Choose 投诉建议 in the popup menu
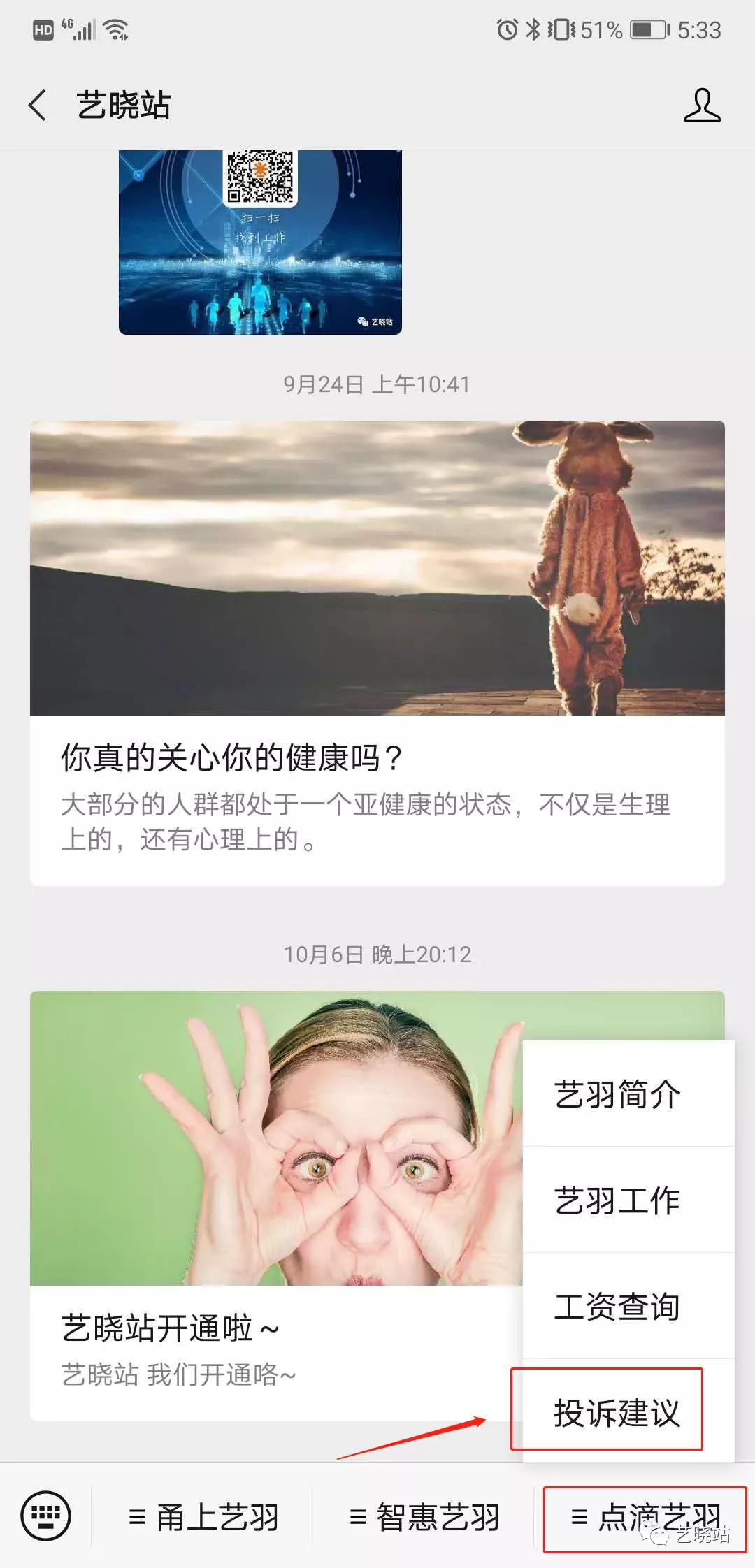This screenshot has width=755, height=1568. point(617,1412)
